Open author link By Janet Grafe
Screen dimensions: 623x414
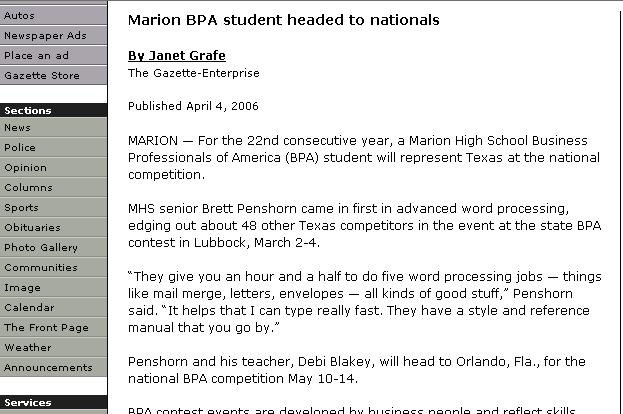tap(177, 56)
